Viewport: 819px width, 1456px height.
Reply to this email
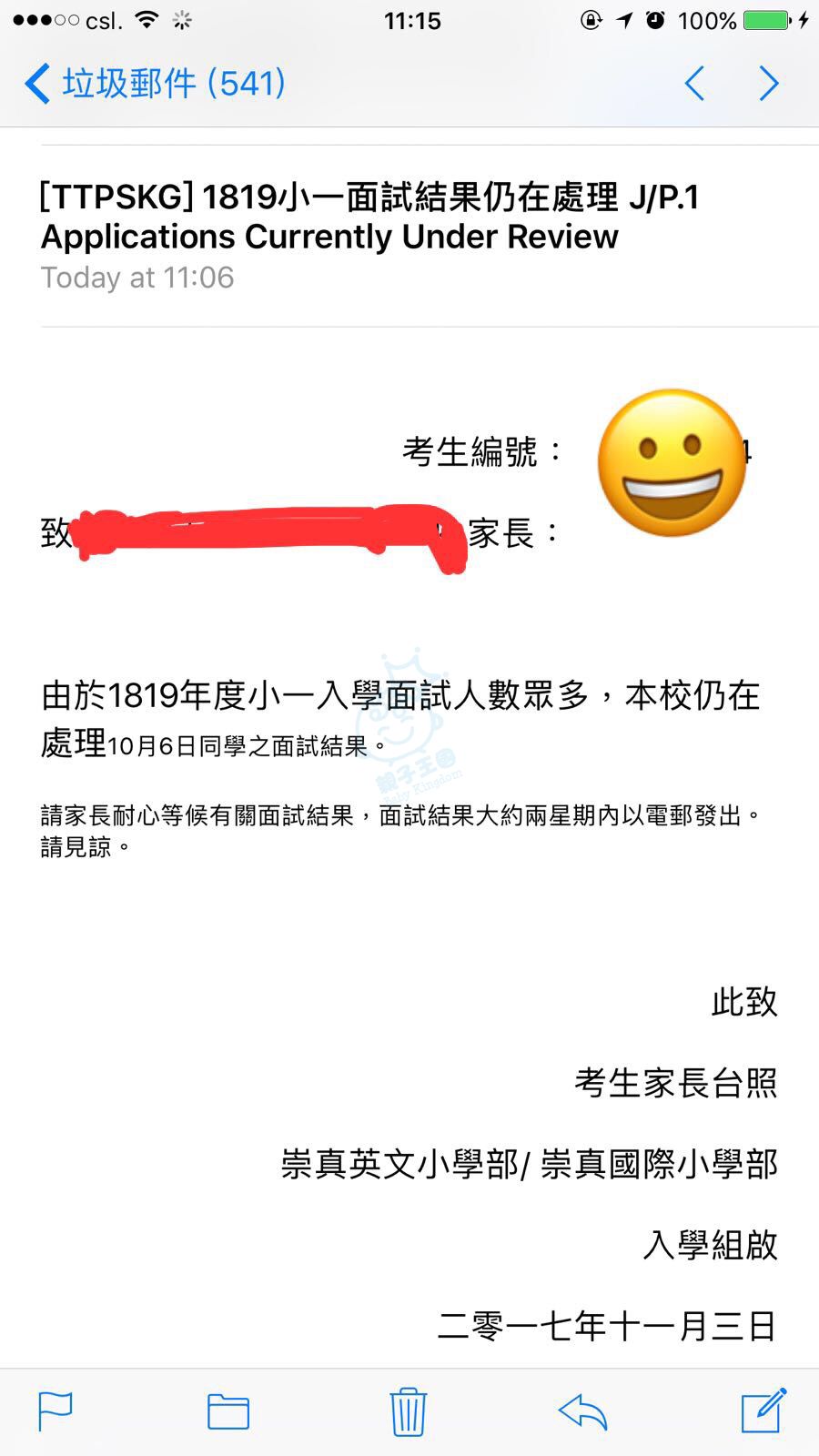[582, 1411]
